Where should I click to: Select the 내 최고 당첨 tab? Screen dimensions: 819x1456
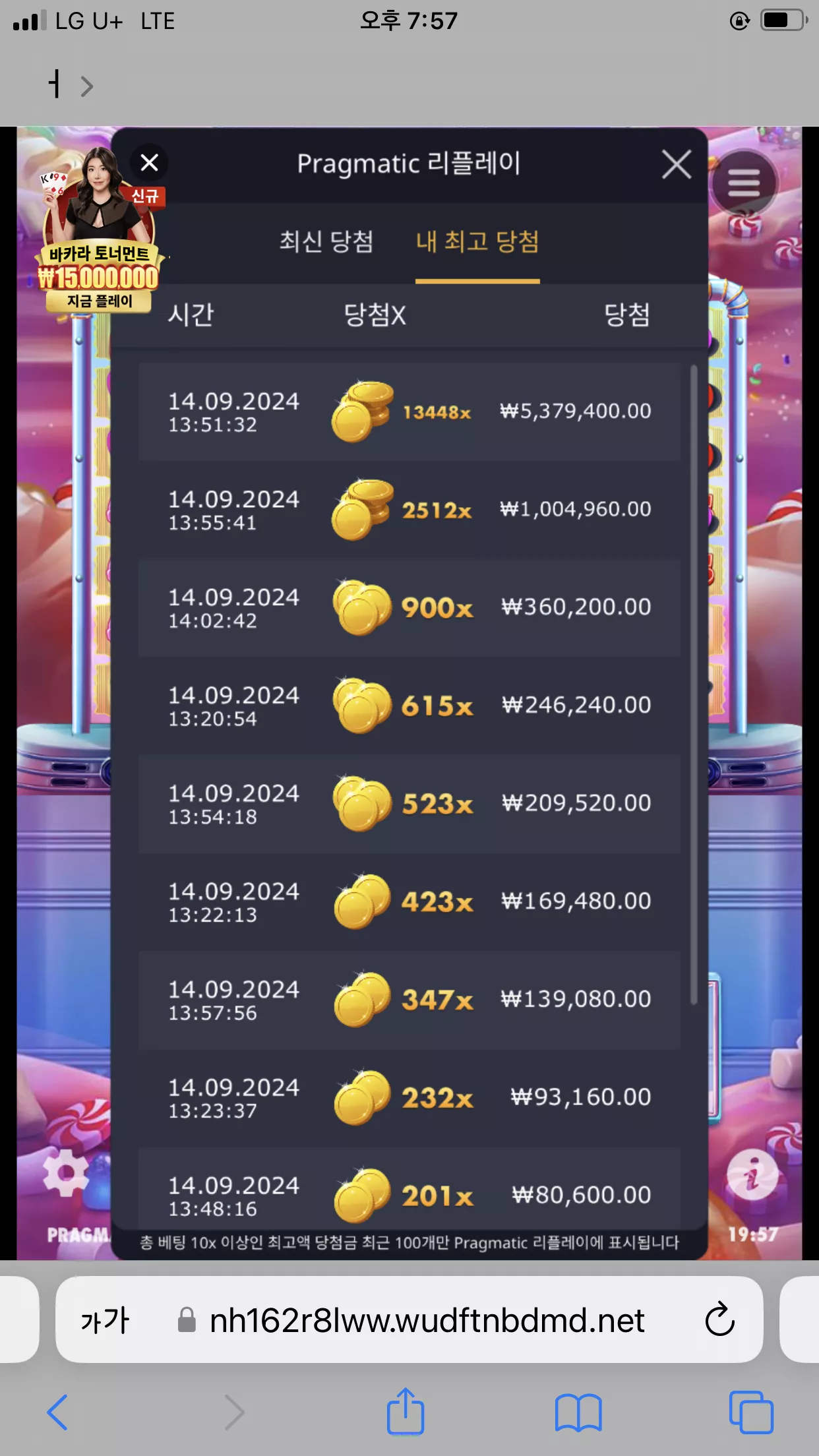coord(477,241)
